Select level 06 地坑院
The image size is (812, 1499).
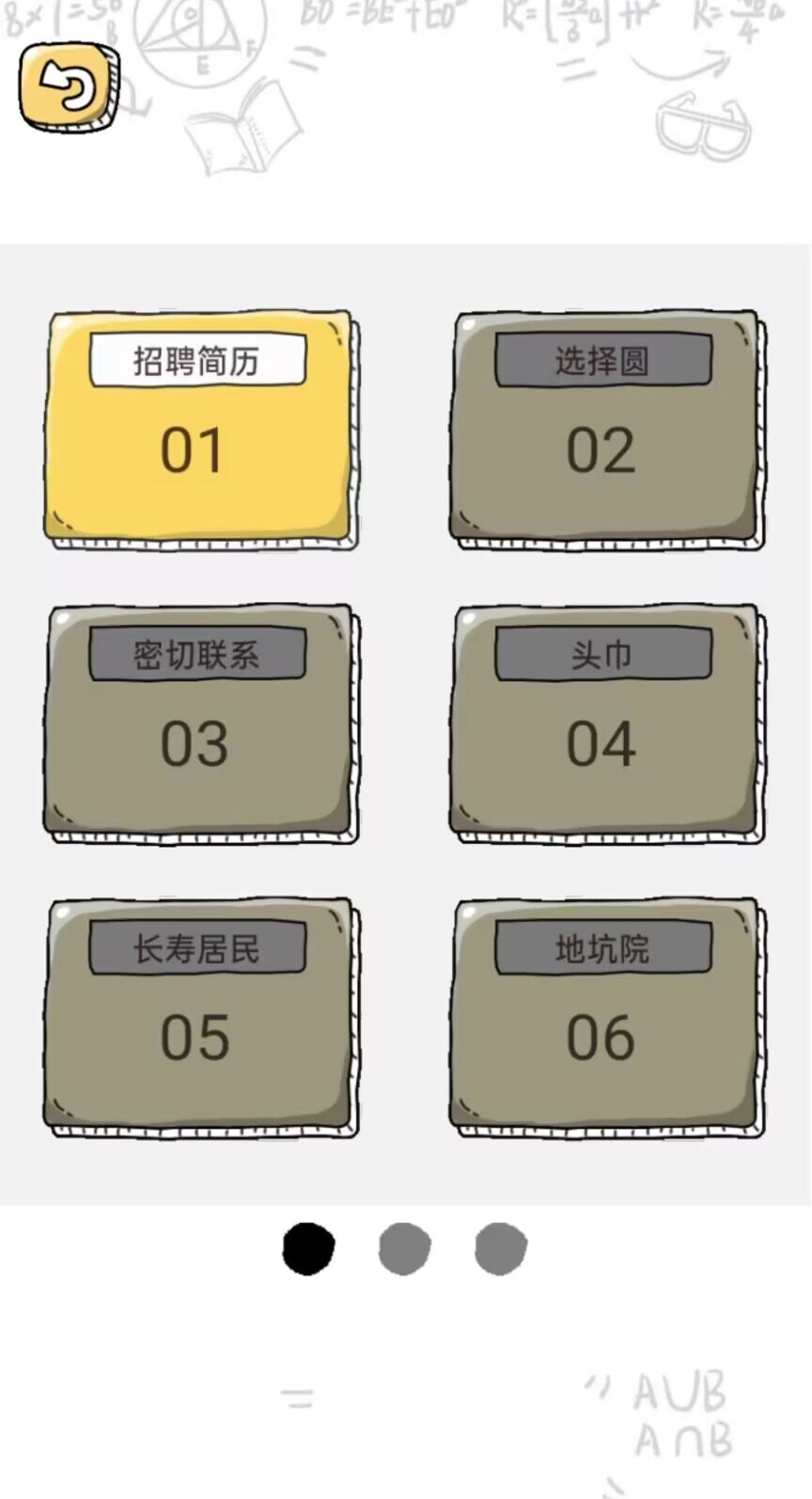(605, 1015)
